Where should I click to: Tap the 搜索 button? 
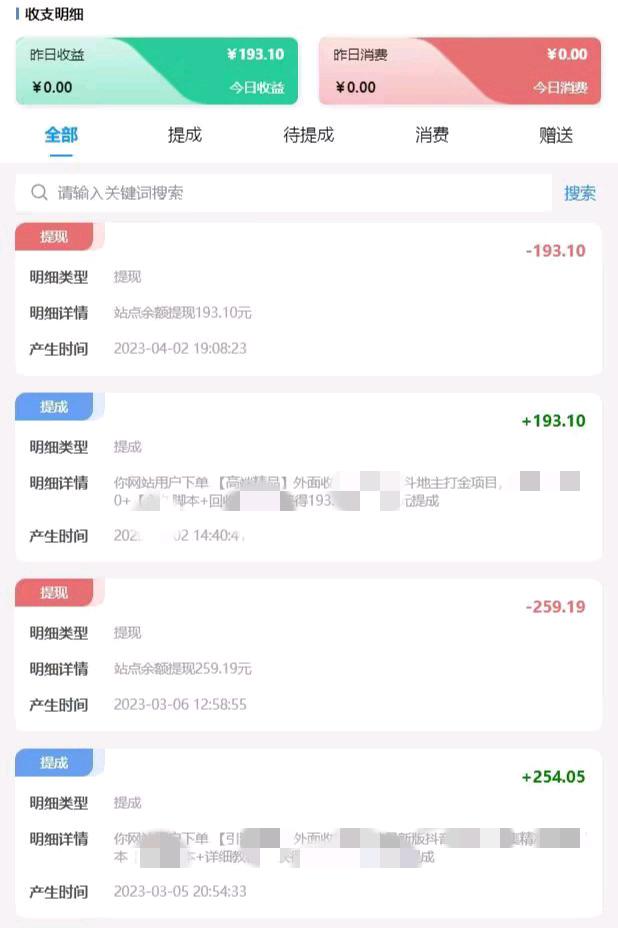[580, 193]
